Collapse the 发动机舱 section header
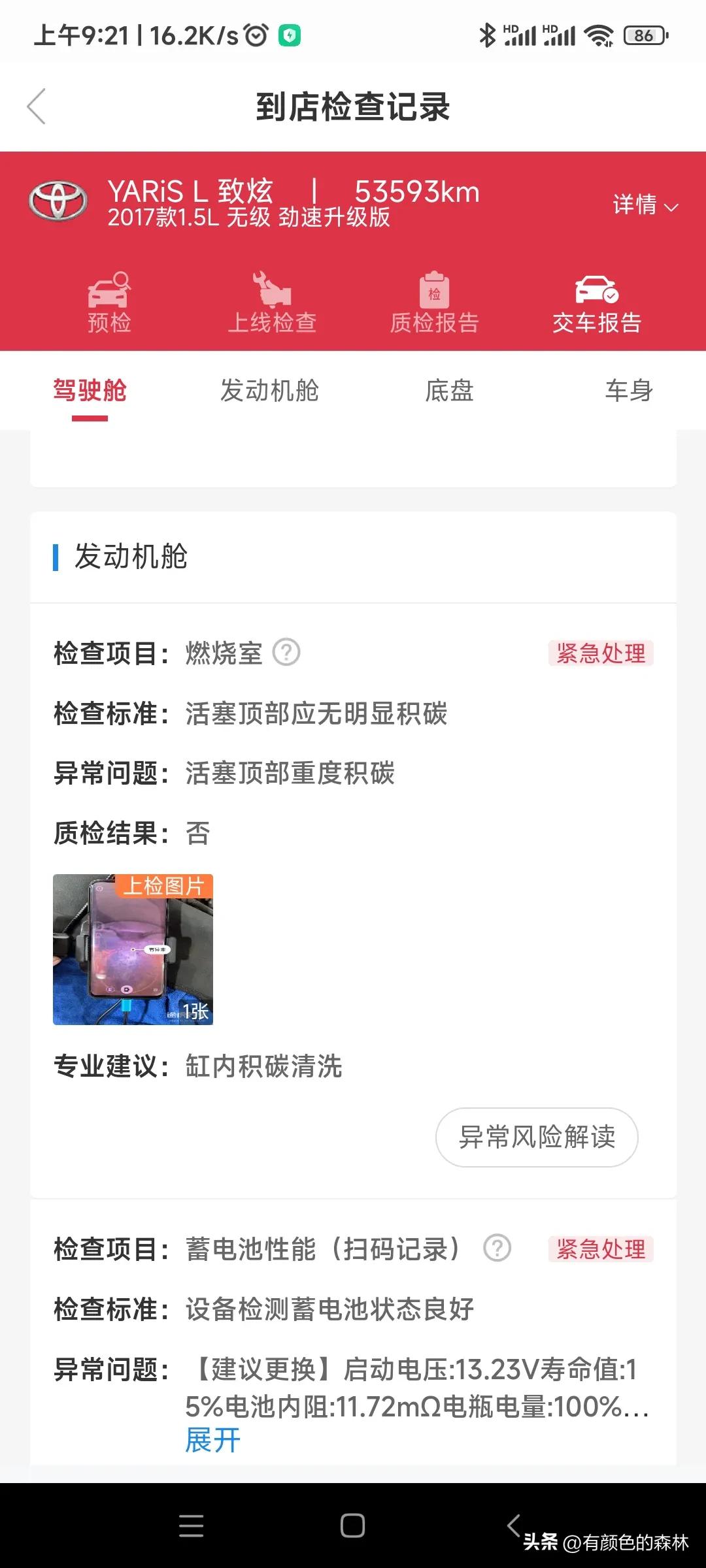Screen dimensions: 706x1568 pyautogui.click(x=131, y=557)
